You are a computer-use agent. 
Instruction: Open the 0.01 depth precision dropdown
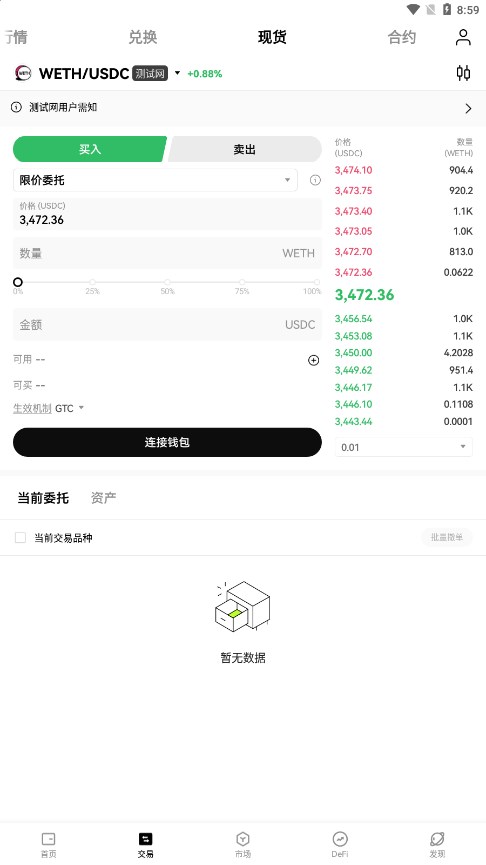click(404, 447)
